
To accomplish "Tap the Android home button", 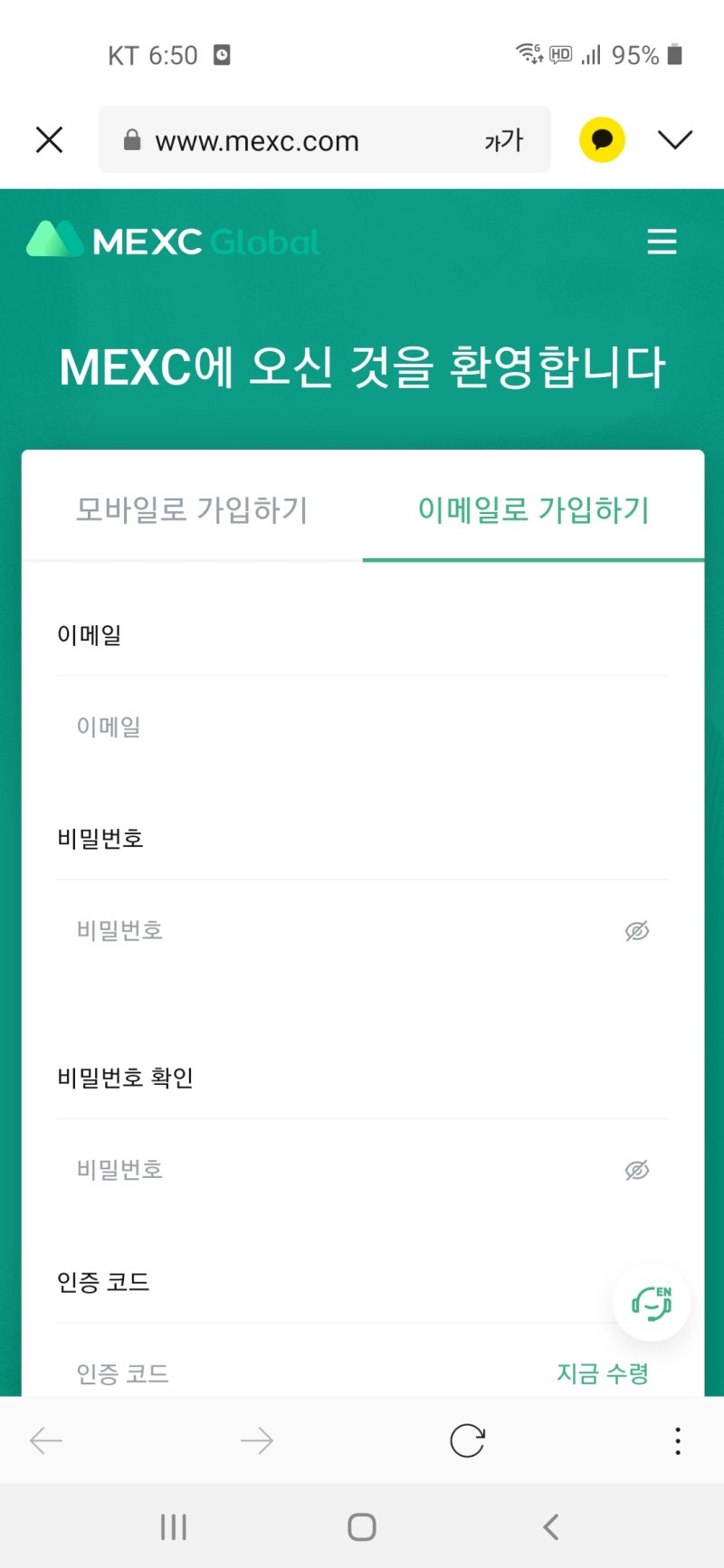I will tap(361, 1525).
